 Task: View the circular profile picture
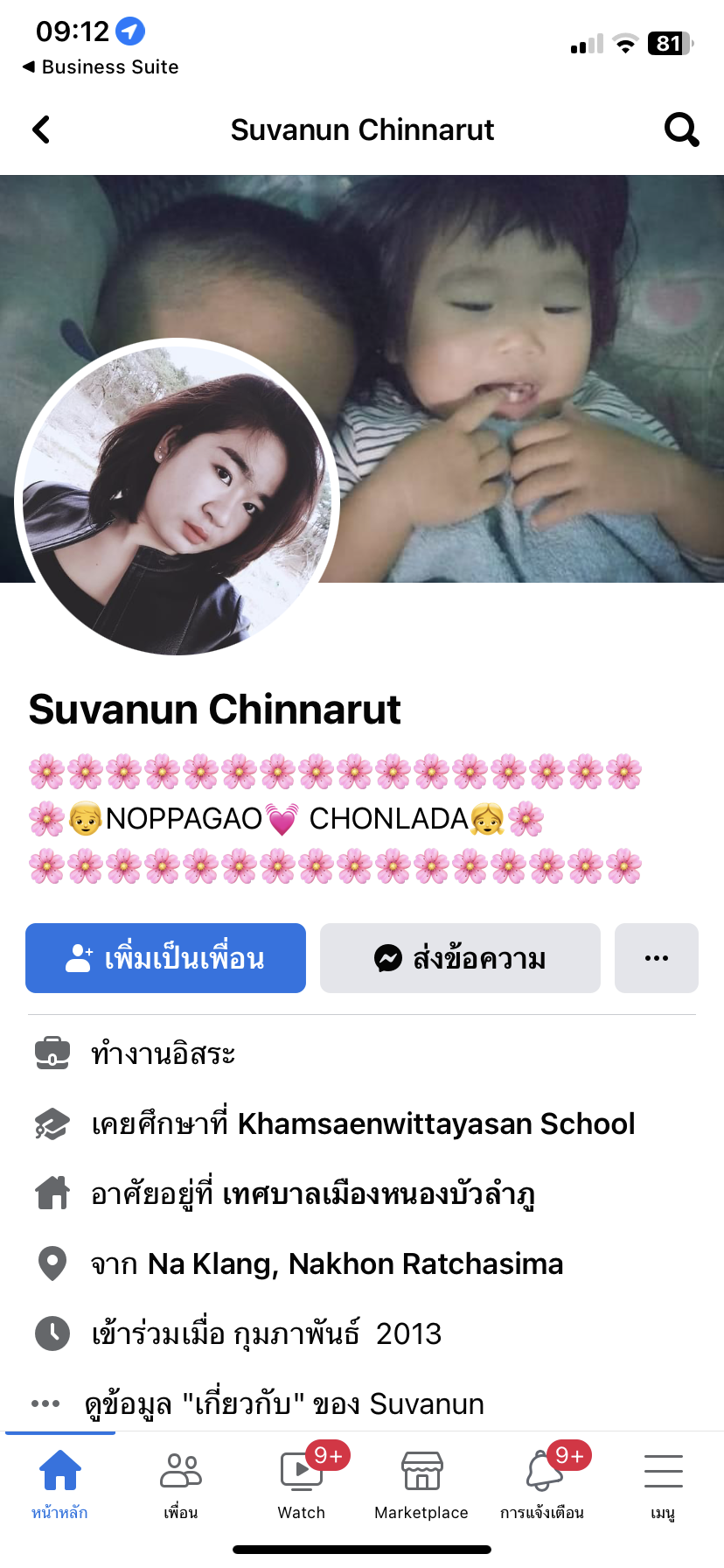coord(178,498)
